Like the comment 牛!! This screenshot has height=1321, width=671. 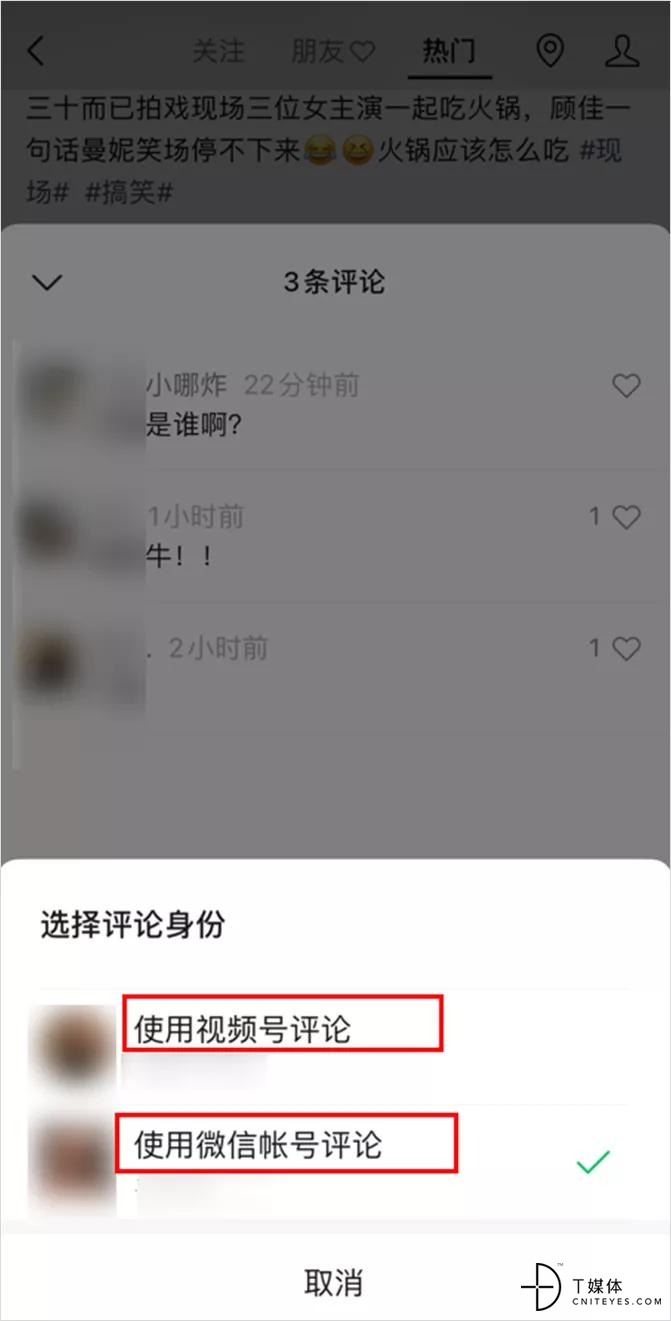(626, 516)
